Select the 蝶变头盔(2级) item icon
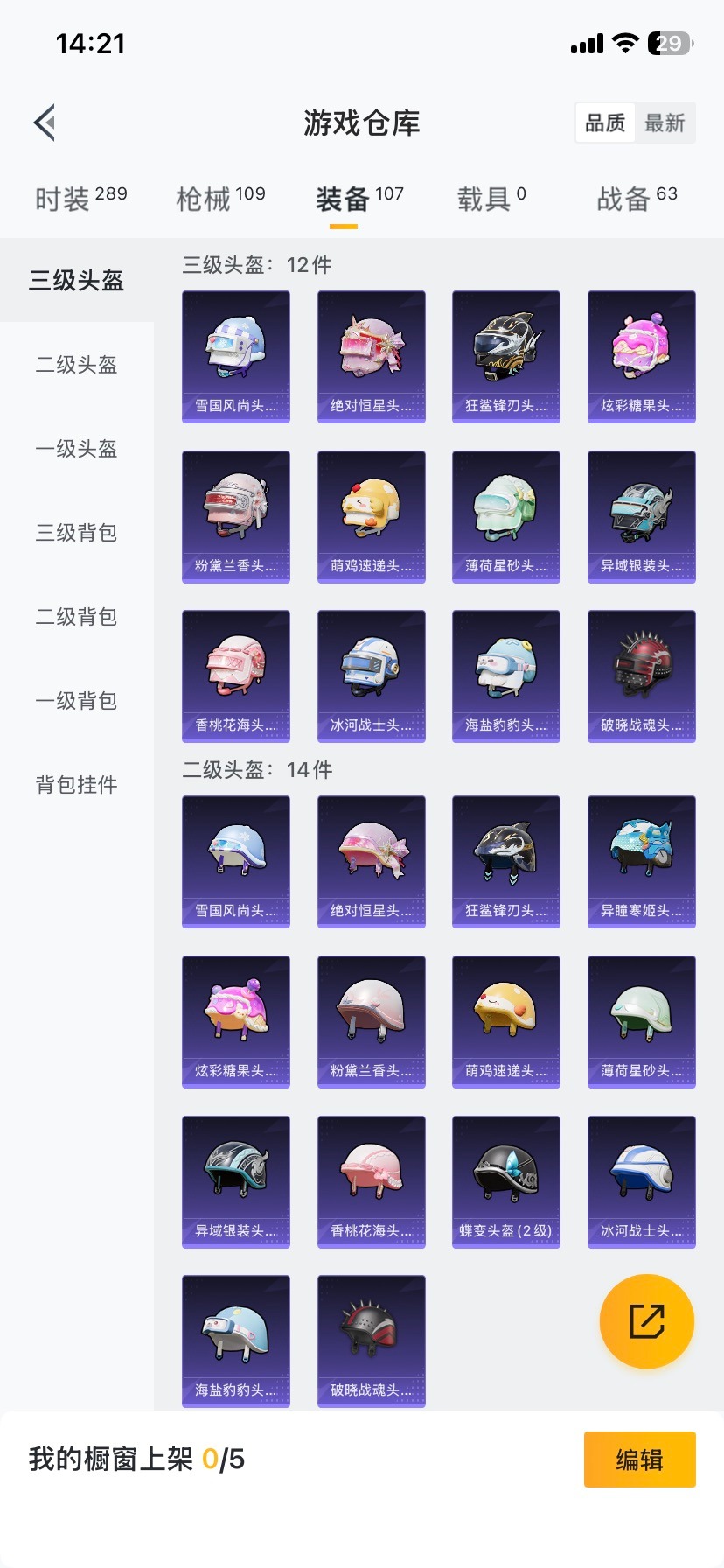Image resolution: width=724 pixels, height=1568 pixels. click(x=505, y=1180)
